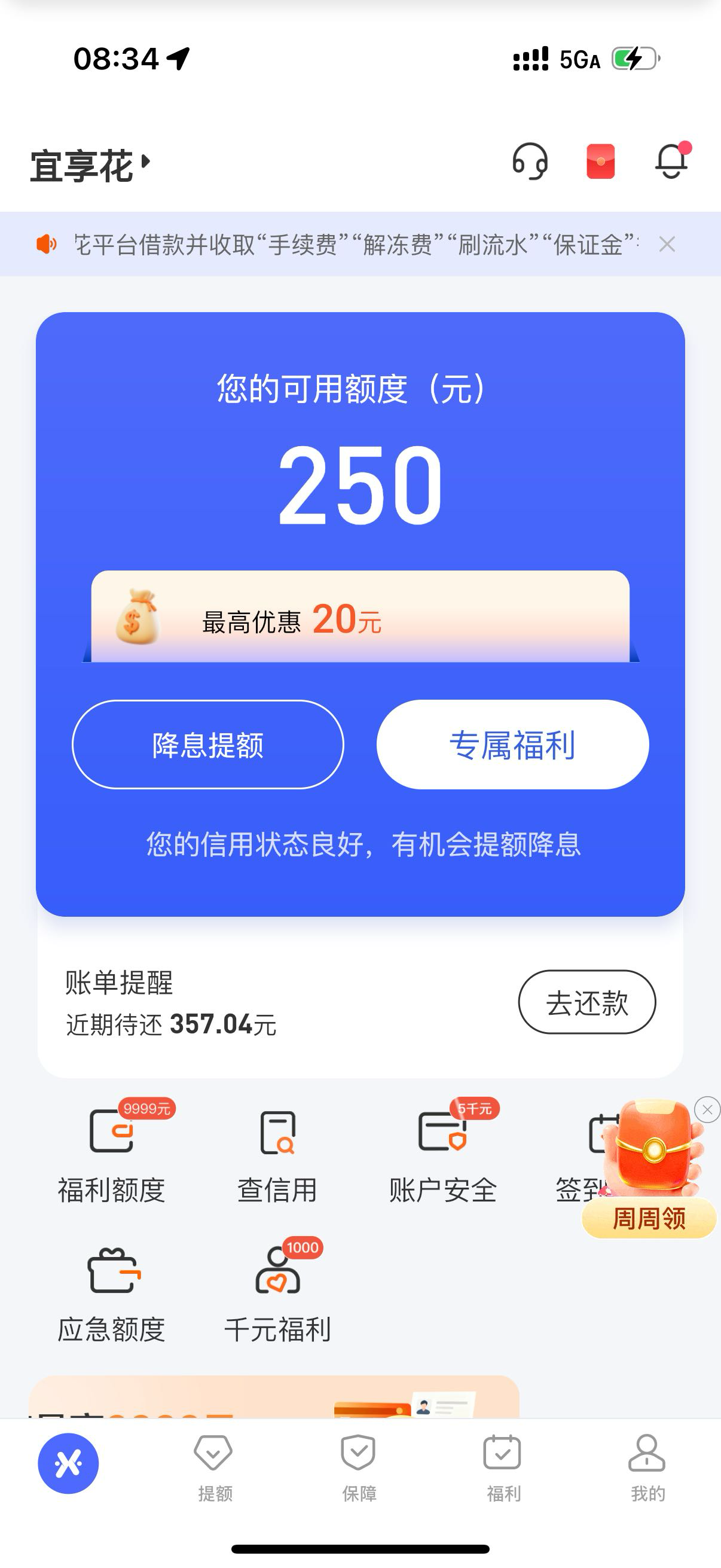Screen dimensions: 721x1568
Task: Close the floating 周周领 red packet
Action: (x=707, y=1110)
